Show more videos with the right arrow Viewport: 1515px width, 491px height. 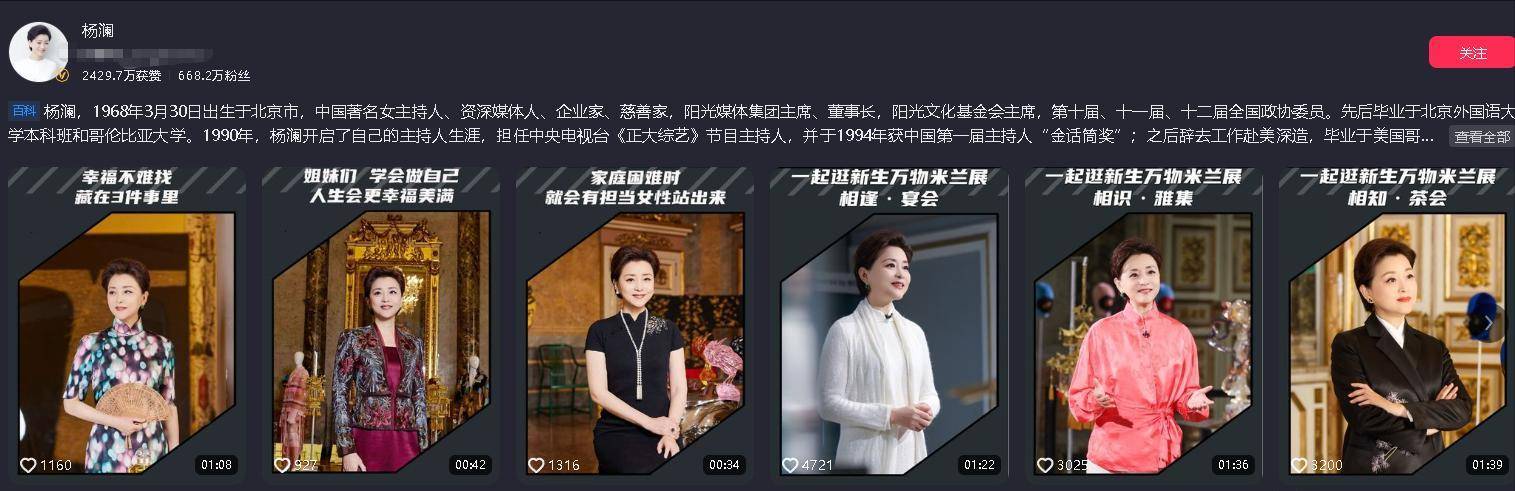[1488, 322]
